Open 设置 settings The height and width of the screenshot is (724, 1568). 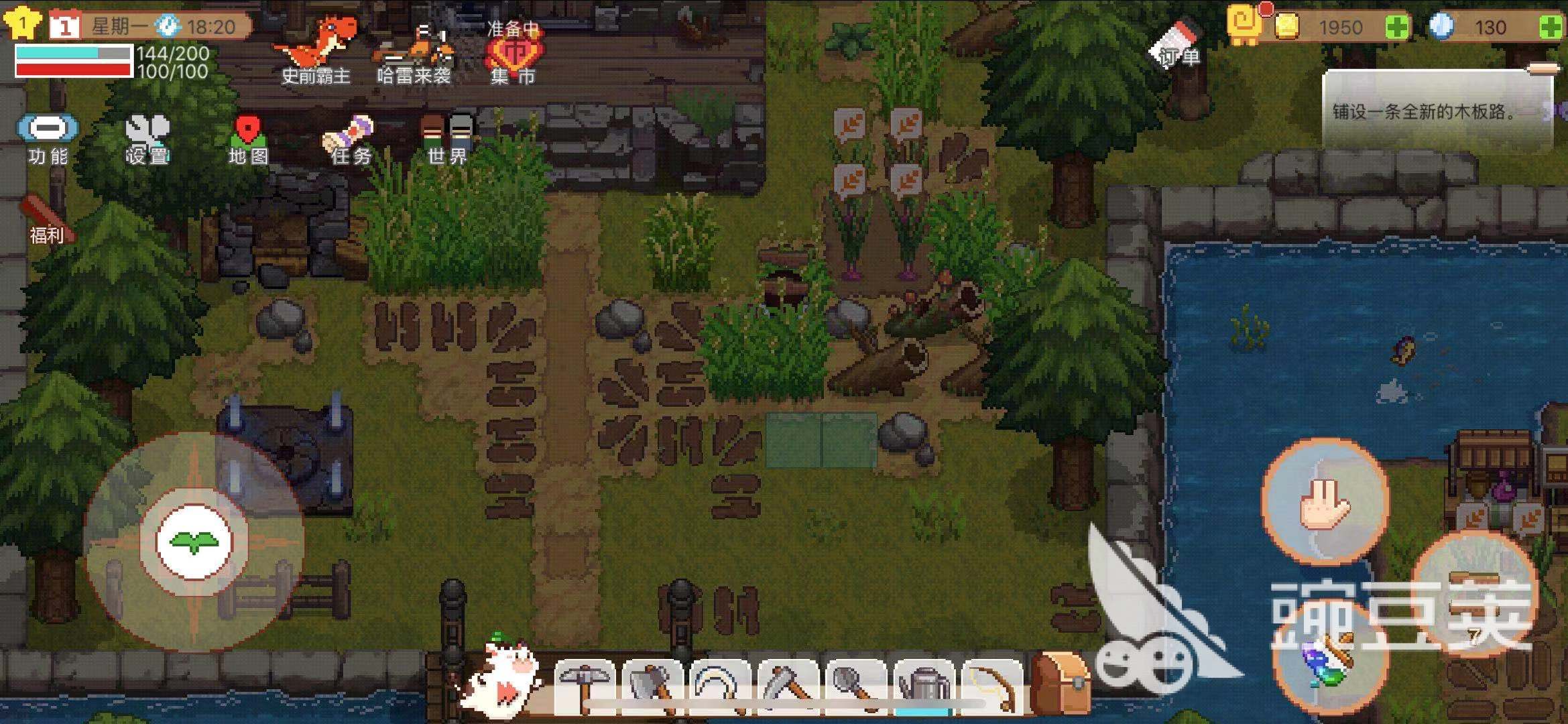(x=147, y=138)
